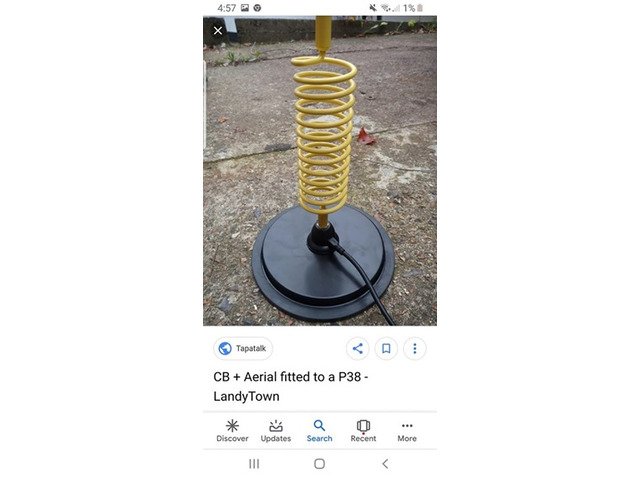640x480 pixels.
Task: Open the More tab
Action: [407, 431]
